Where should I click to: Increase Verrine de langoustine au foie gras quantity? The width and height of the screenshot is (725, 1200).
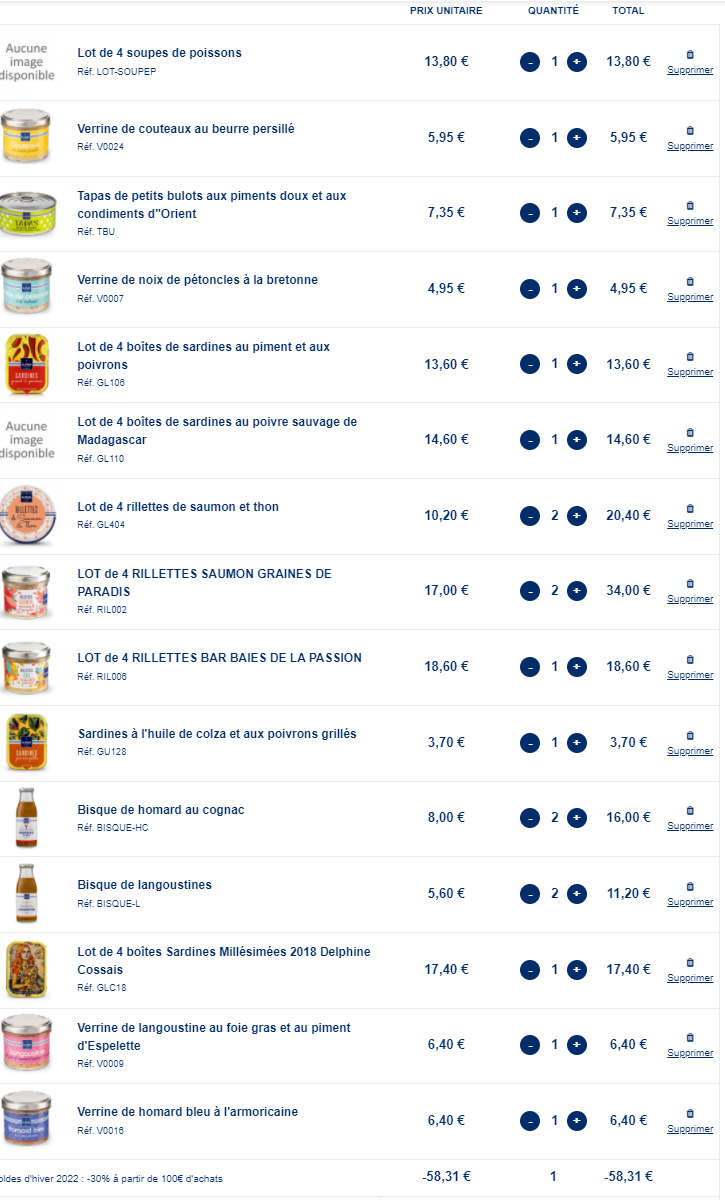[577, 1045]
